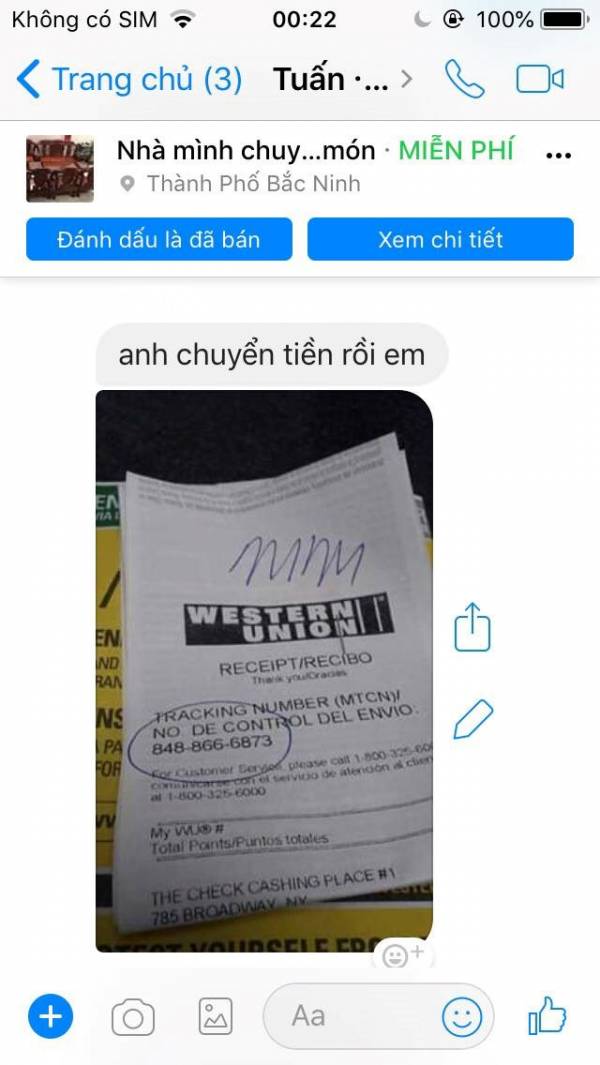Viewport: 600px width, 1065px height.
Task: Open Tuấn's contact details
Action: point(342,79)
